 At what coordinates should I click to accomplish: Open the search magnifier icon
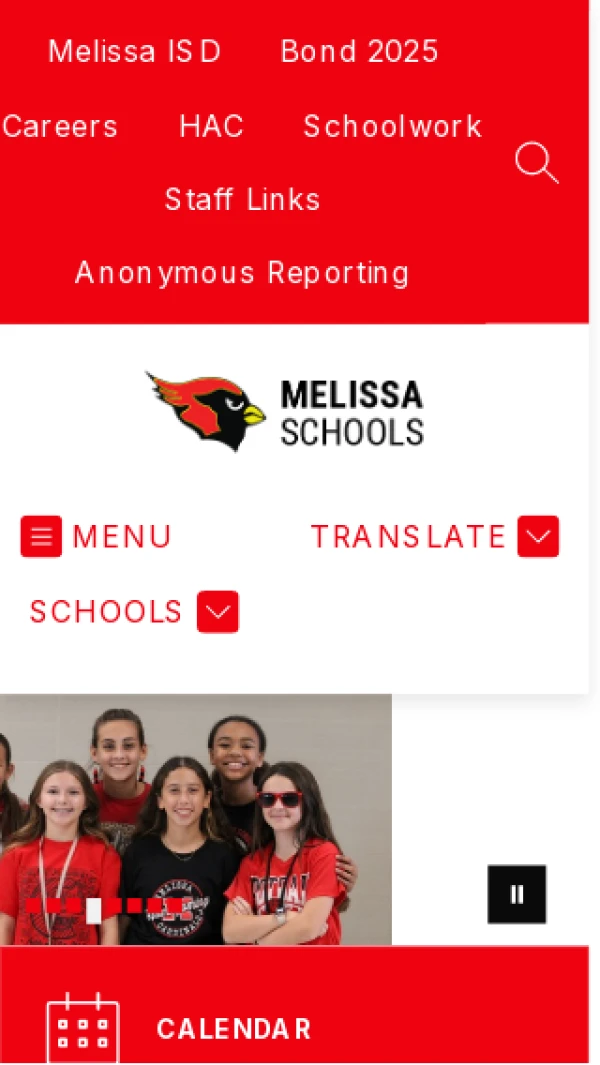click(536, 162)
